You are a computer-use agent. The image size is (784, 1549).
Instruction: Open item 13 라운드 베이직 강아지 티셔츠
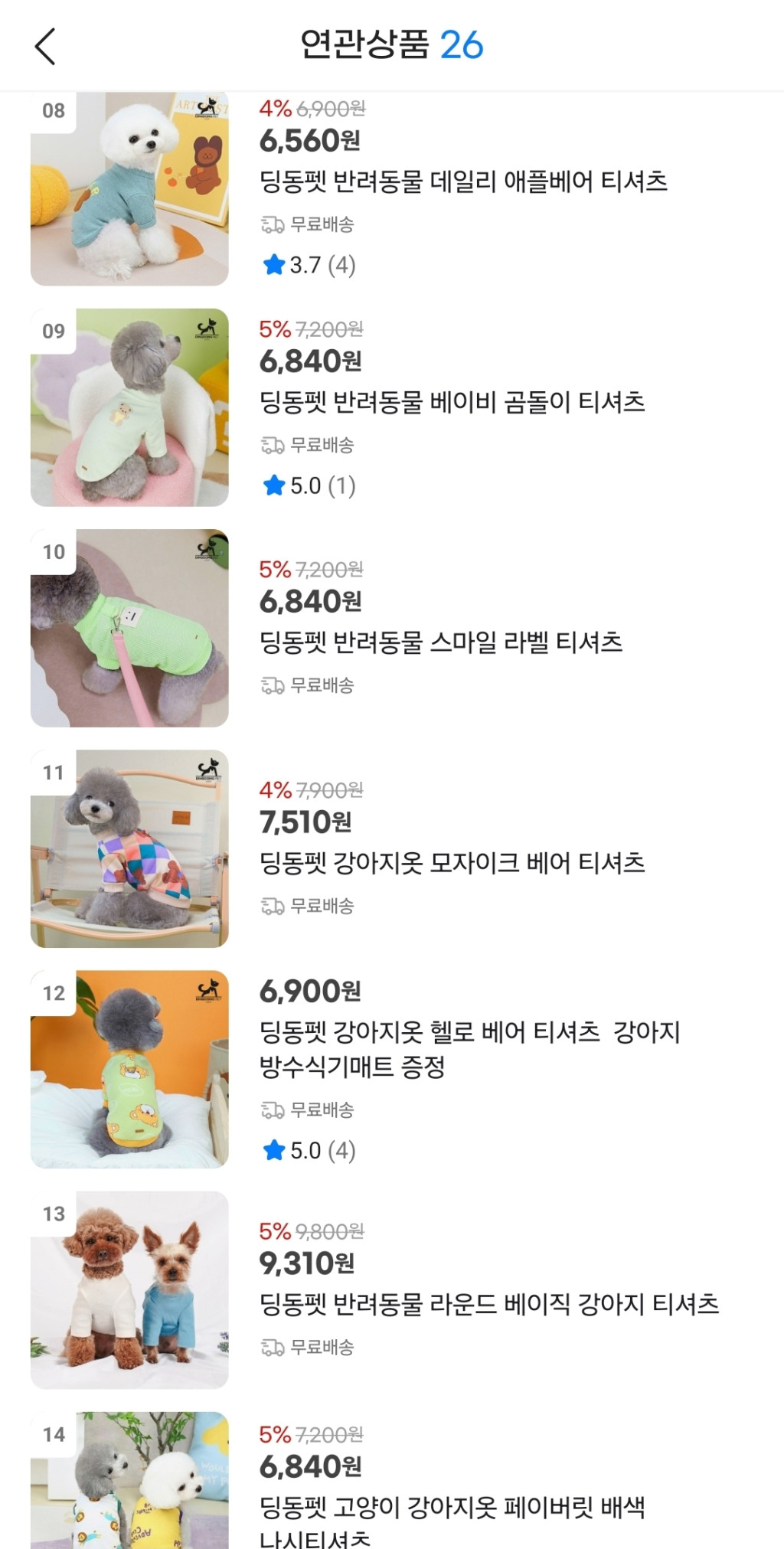(x=488, y=1304)
